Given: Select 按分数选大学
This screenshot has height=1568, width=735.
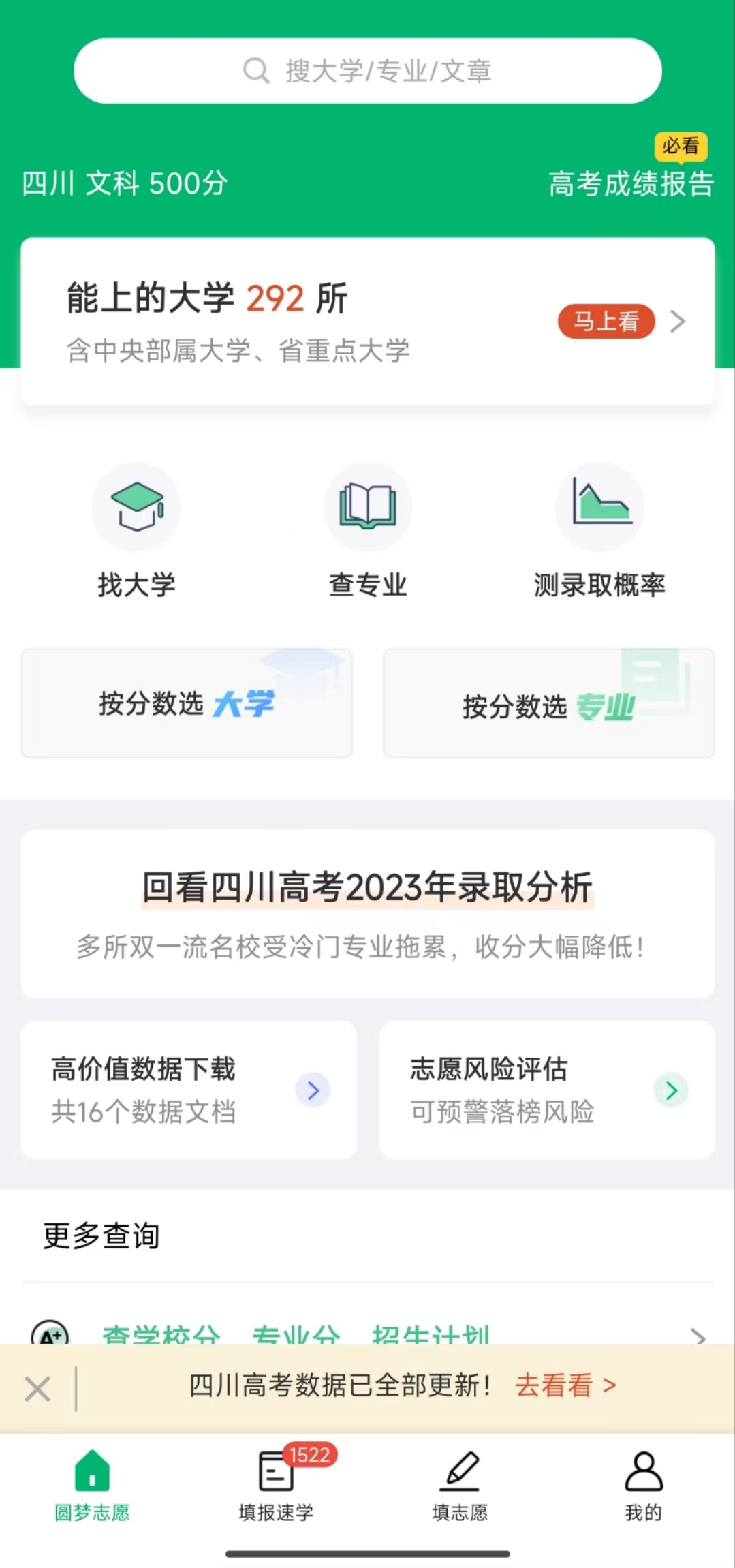Looking at the screenshot, I should [187, 703].
